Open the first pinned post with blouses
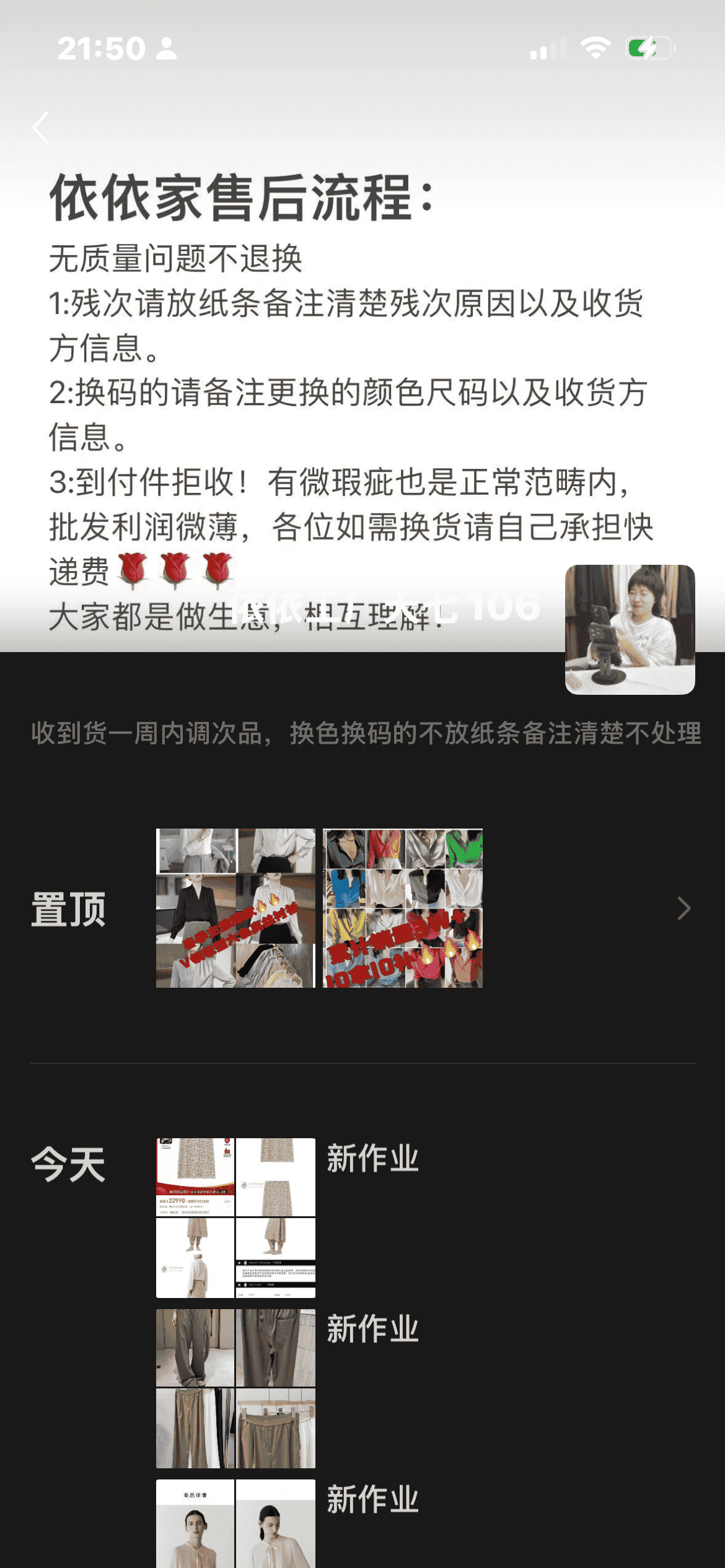 pos(235,908)
